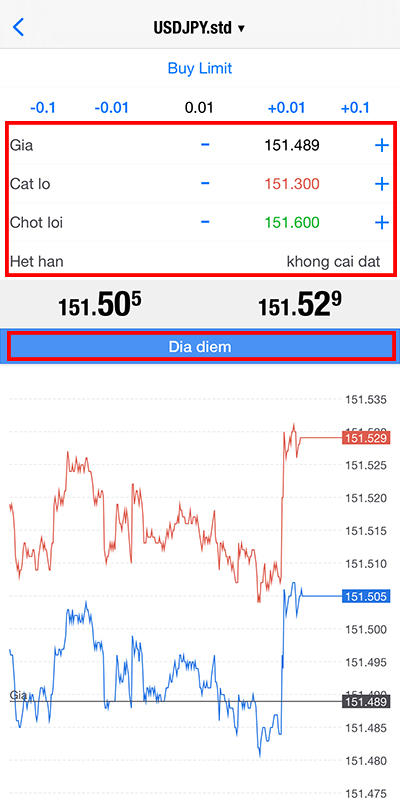Increase volume by 0.1
Viewport: 400px width, 798px height.
tap(355, 108)
